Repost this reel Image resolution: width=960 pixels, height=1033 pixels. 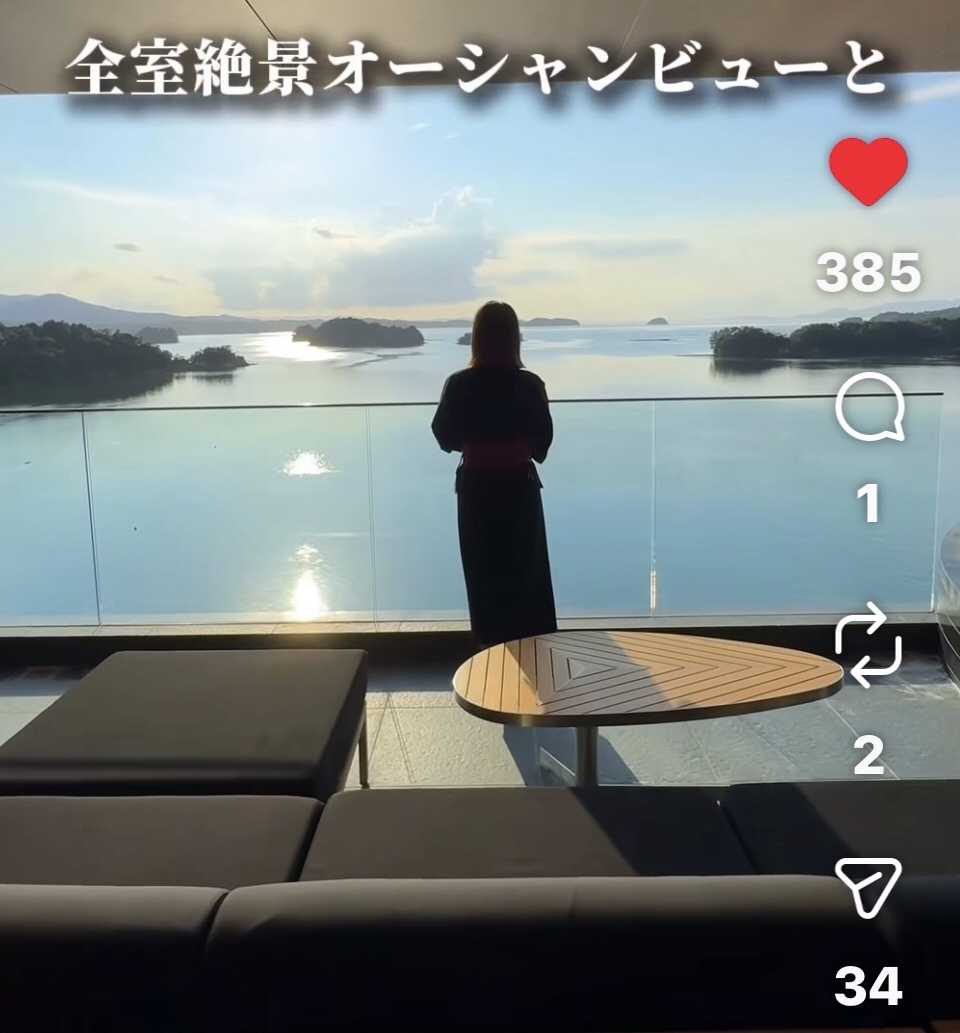868,645
